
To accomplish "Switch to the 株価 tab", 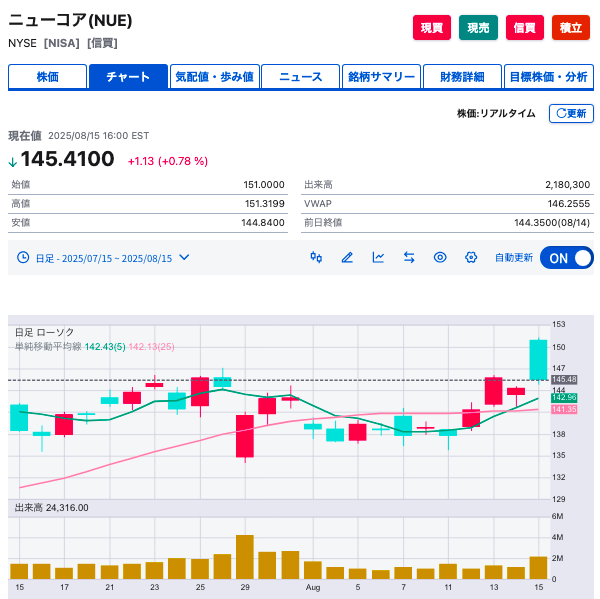I will (x=46, y=77).
